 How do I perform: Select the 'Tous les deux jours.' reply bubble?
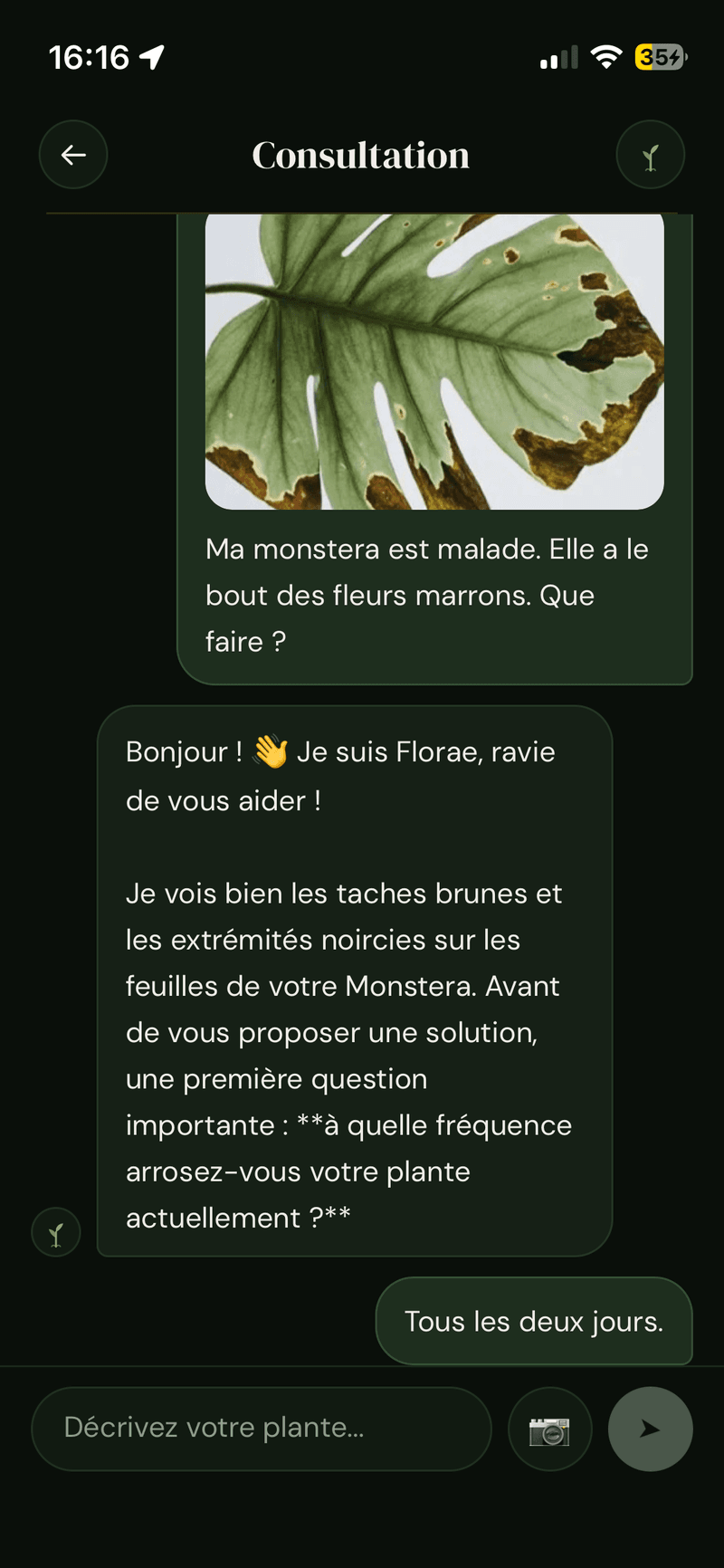pos(534,1321)
